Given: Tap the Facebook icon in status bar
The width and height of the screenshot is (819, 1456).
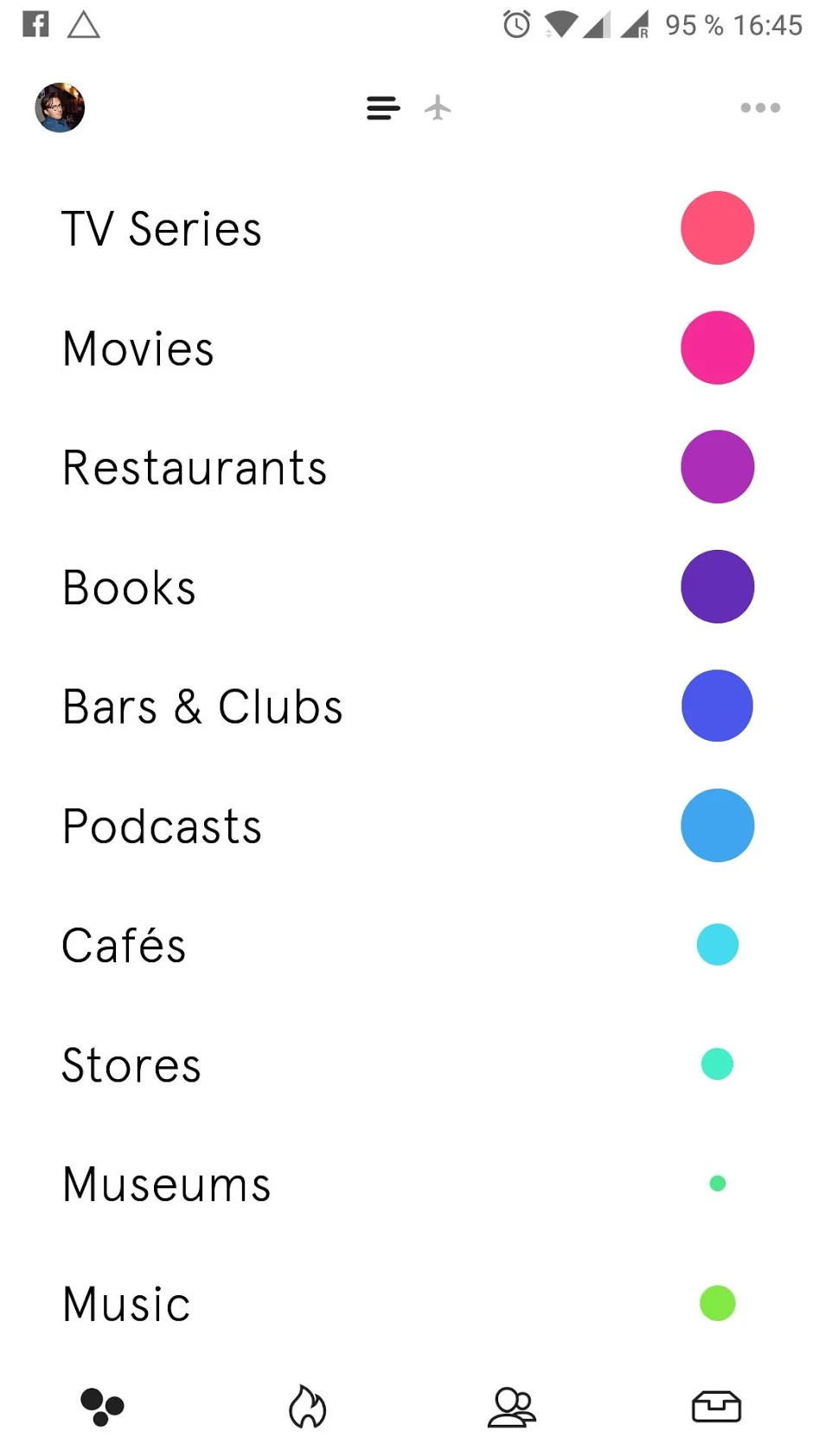Looking at the screenshot, I should pyautogui.click(x=33, y=24).
